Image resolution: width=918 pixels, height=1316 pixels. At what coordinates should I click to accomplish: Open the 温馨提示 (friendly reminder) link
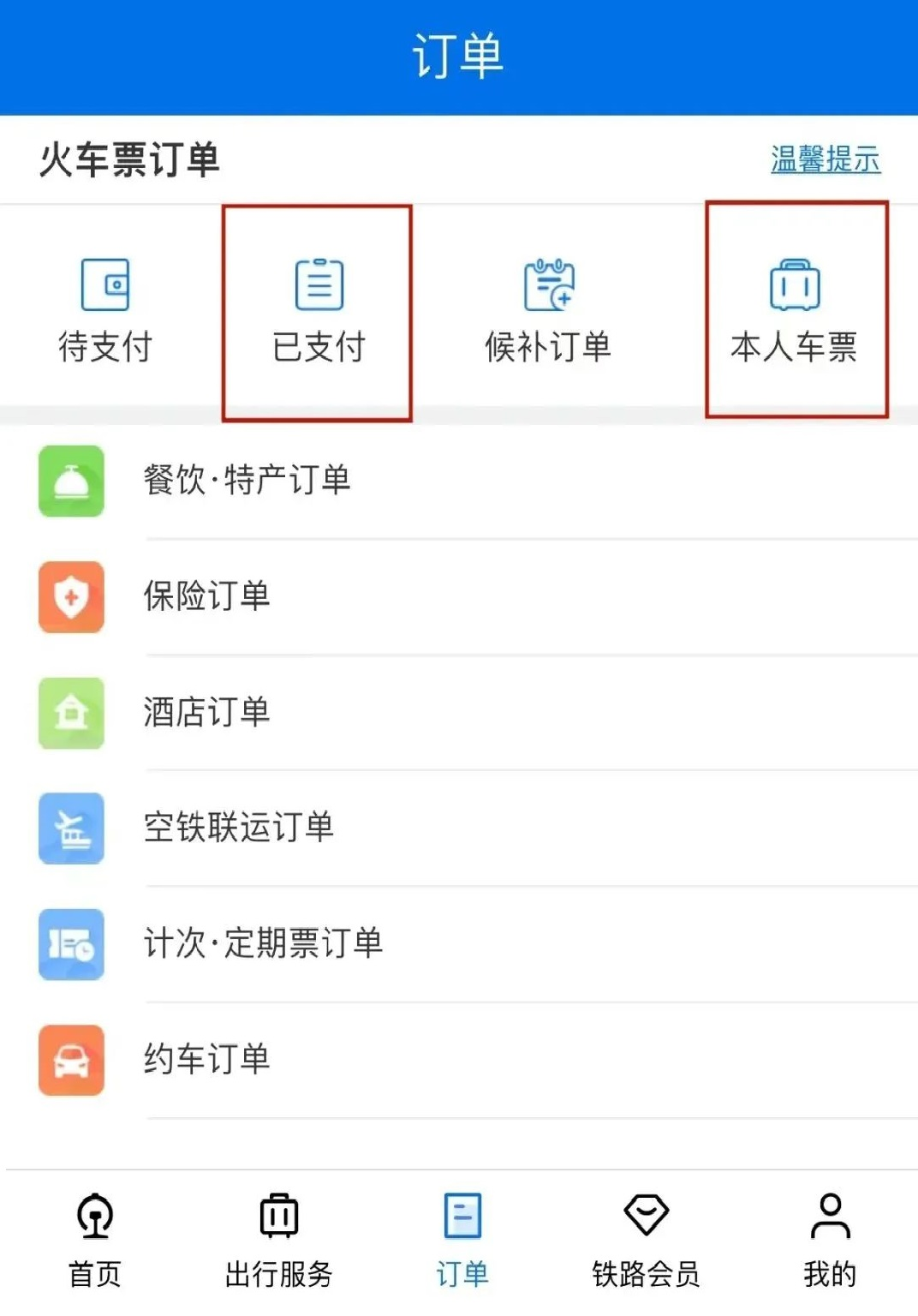824,159
